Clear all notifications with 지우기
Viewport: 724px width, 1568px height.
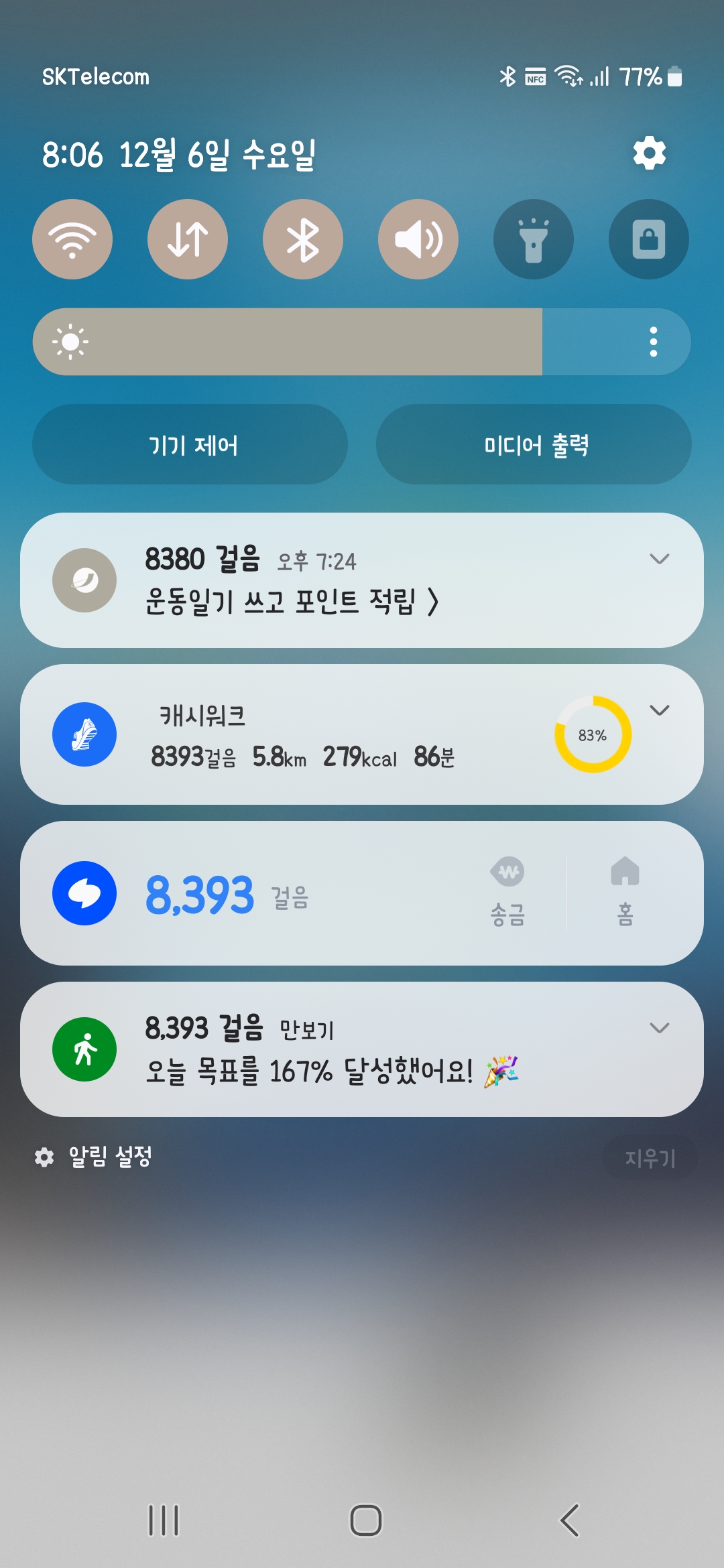(650, 1158)
